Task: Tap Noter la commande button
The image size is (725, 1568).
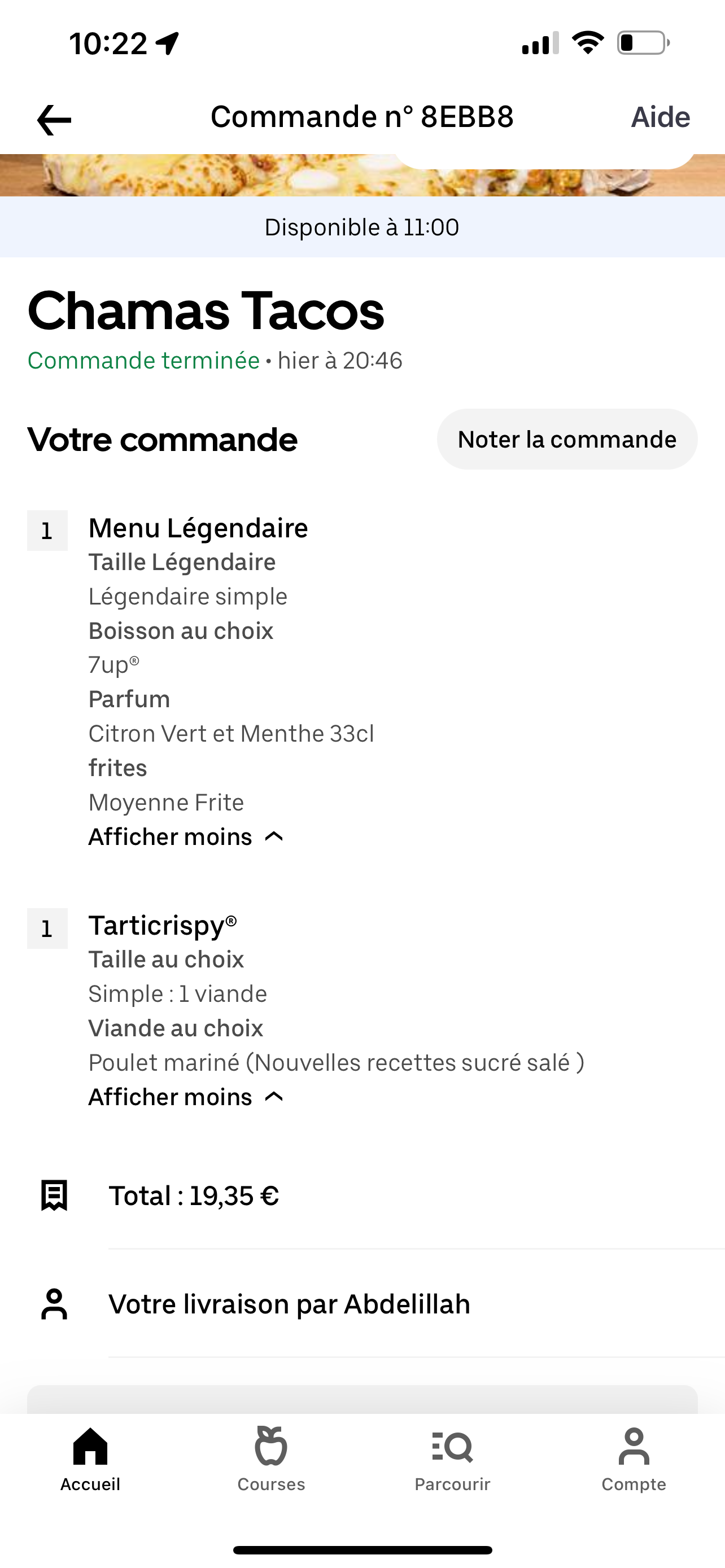Action: pyautogui.click(x=567, y=440)
